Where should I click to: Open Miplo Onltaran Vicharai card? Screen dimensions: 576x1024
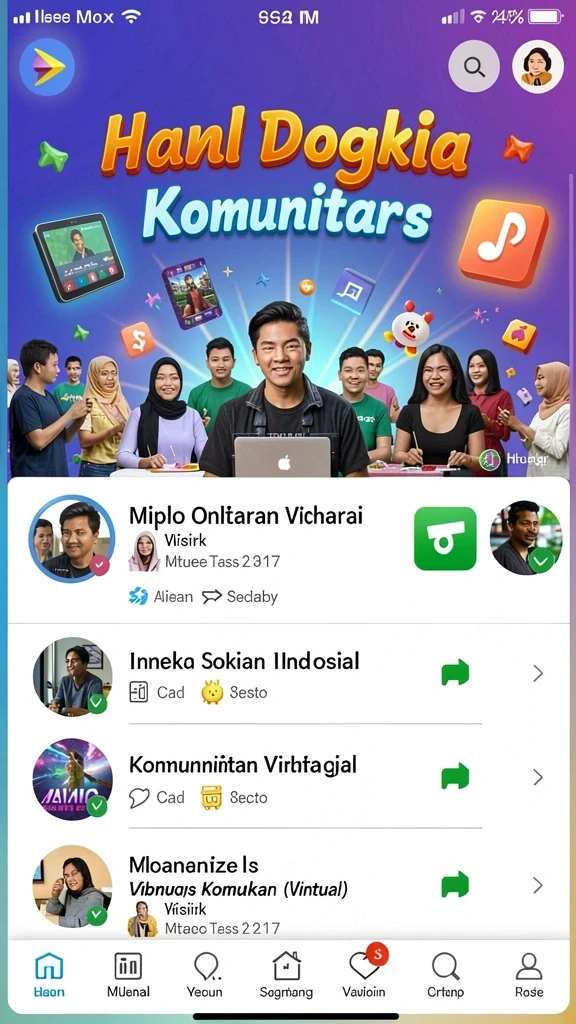288,550
